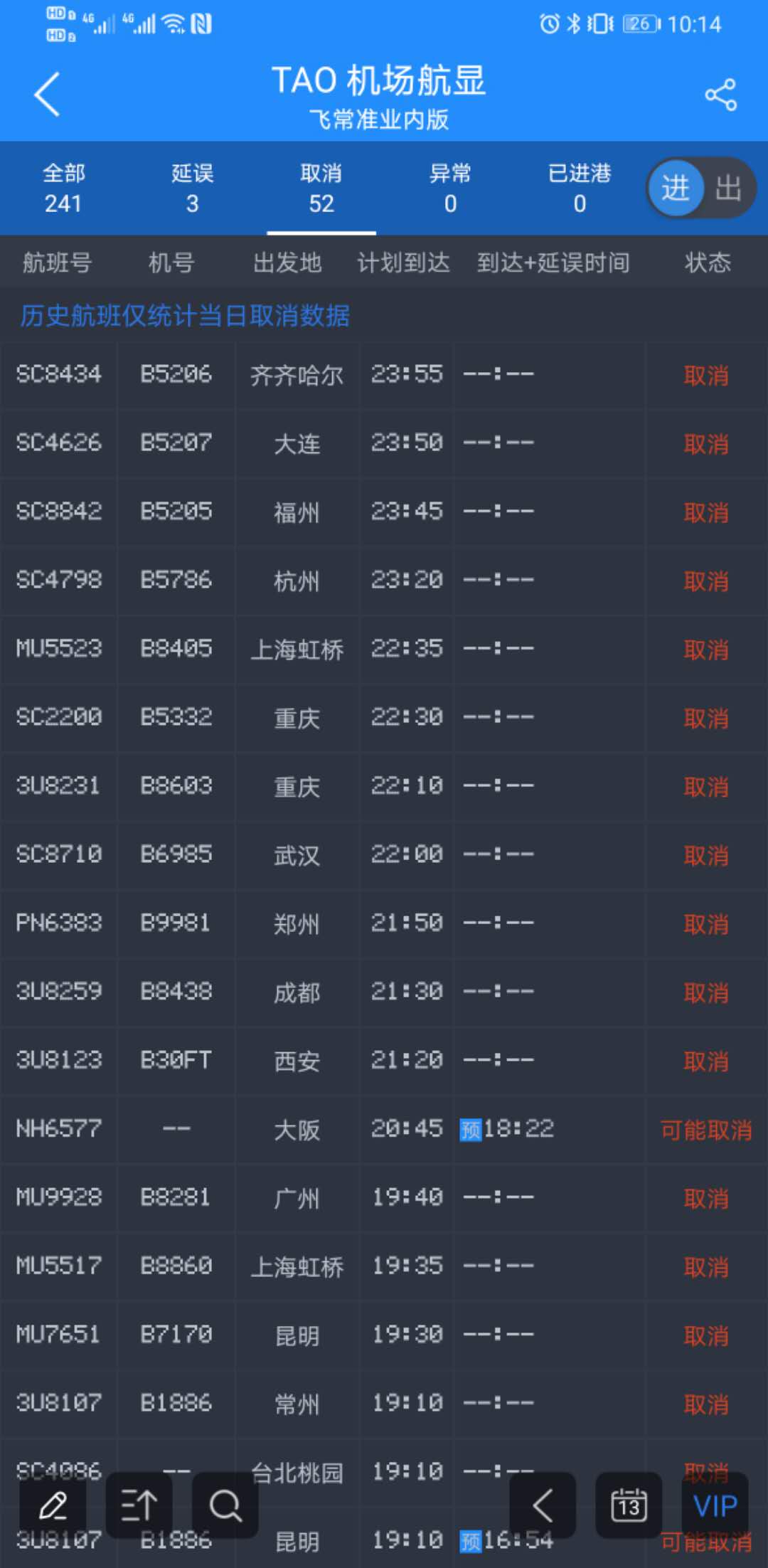768x1568 pixels.
Task: Open the calendar date picker button
Action: pos(629,1505)
